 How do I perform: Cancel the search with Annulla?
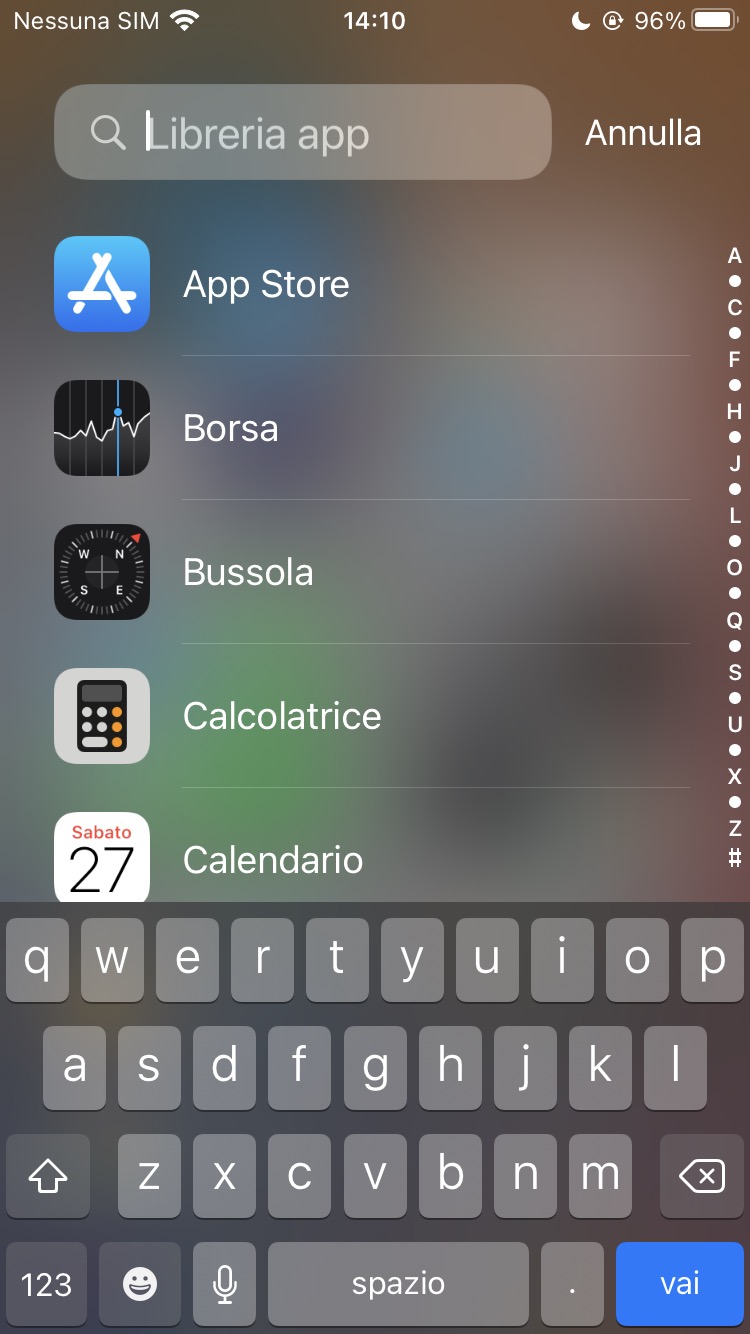tap(643, 133)
